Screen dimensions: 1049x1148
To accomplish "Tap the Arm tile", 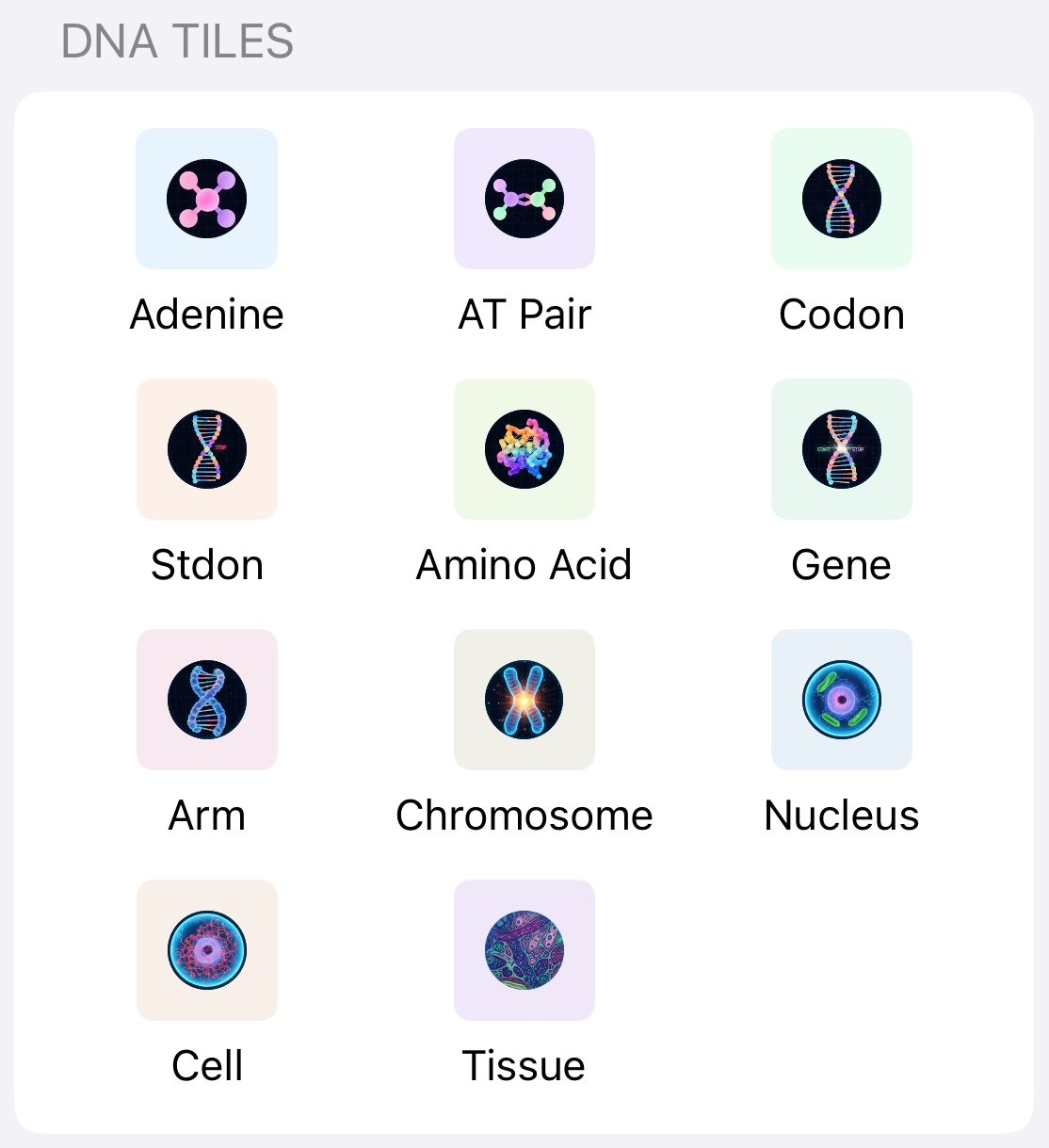I will pyautogui.click(x=207, y=700).
